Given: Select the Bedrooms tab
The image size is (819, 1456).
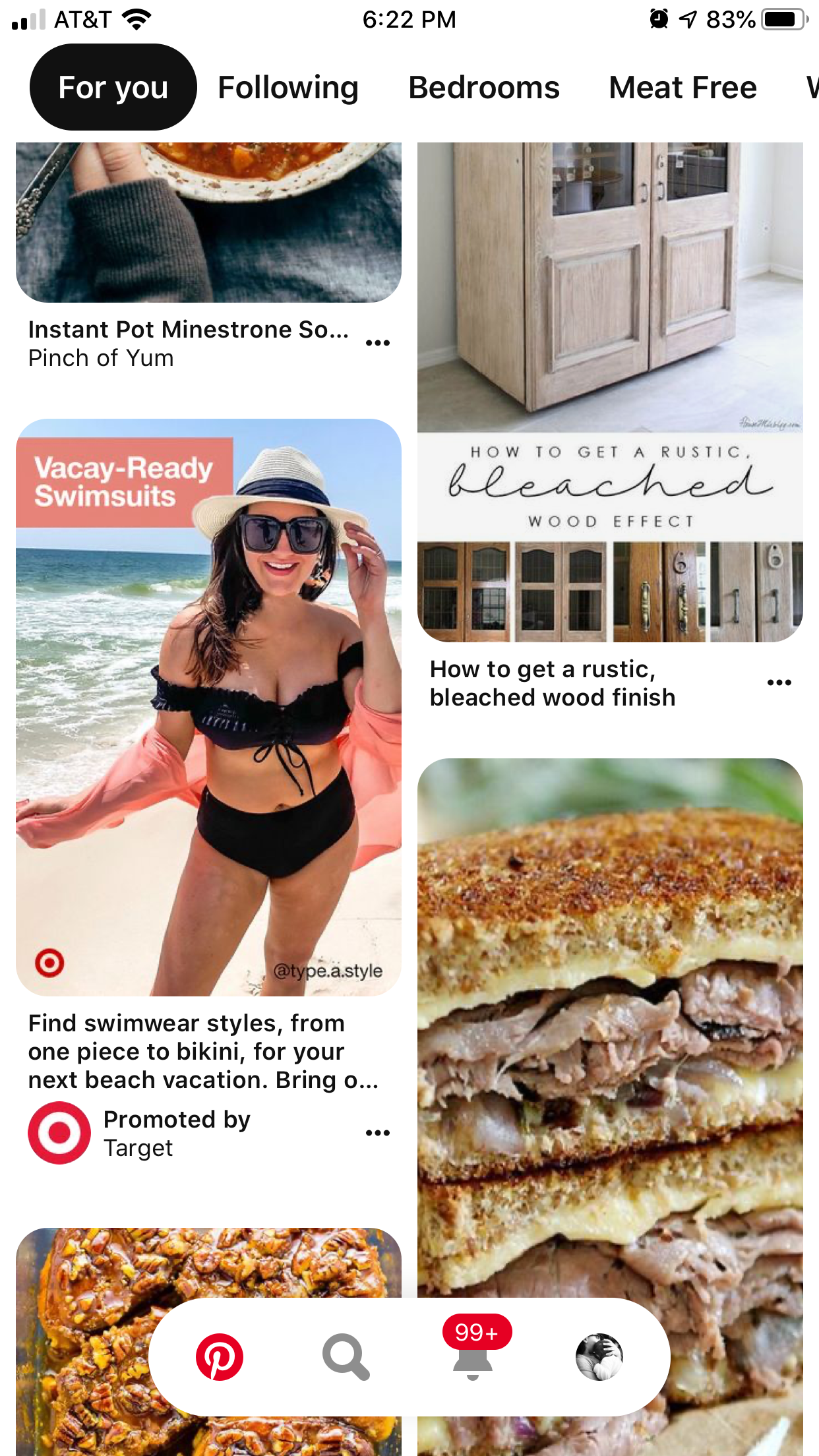Looking at the screenshot, I should tap(484, 88).
